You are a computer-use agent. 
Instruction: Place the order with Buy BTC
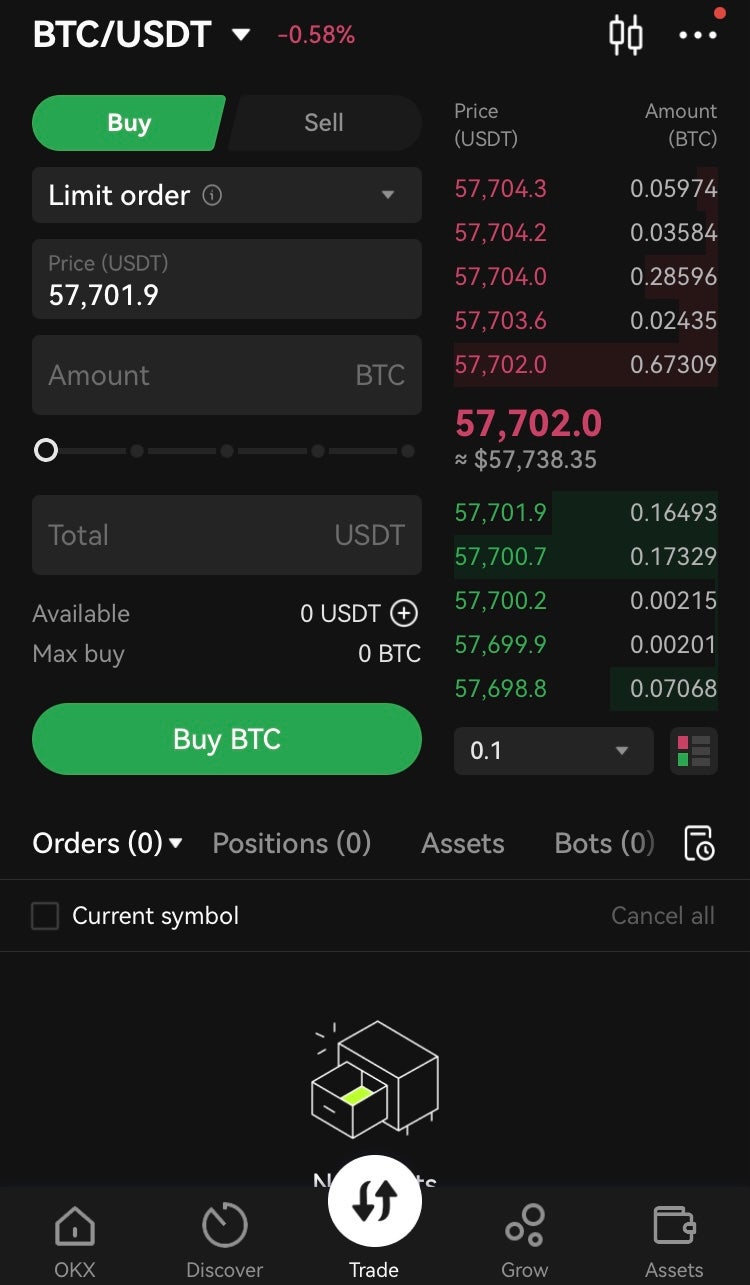pyautogui.click(x=227, y=739)
